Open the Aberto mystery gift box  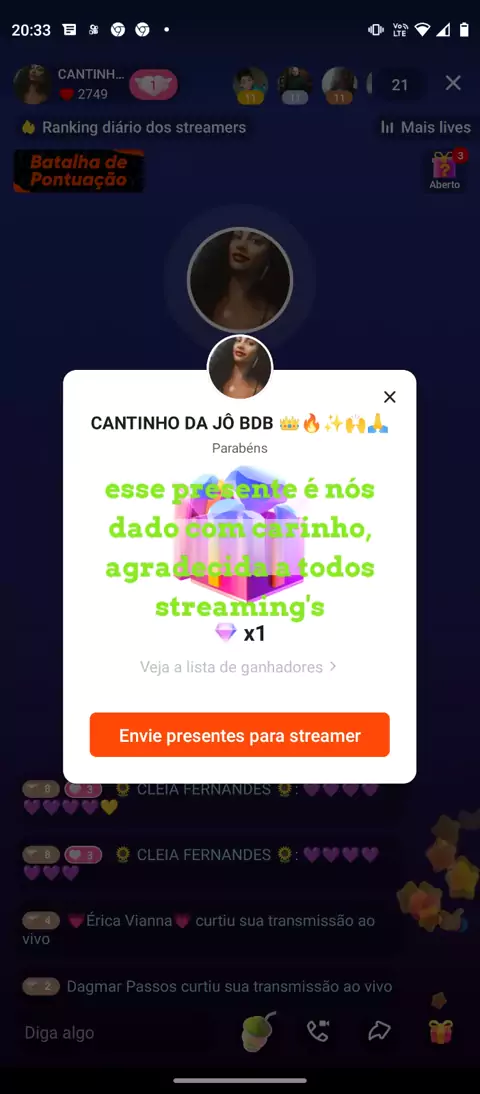445,170
